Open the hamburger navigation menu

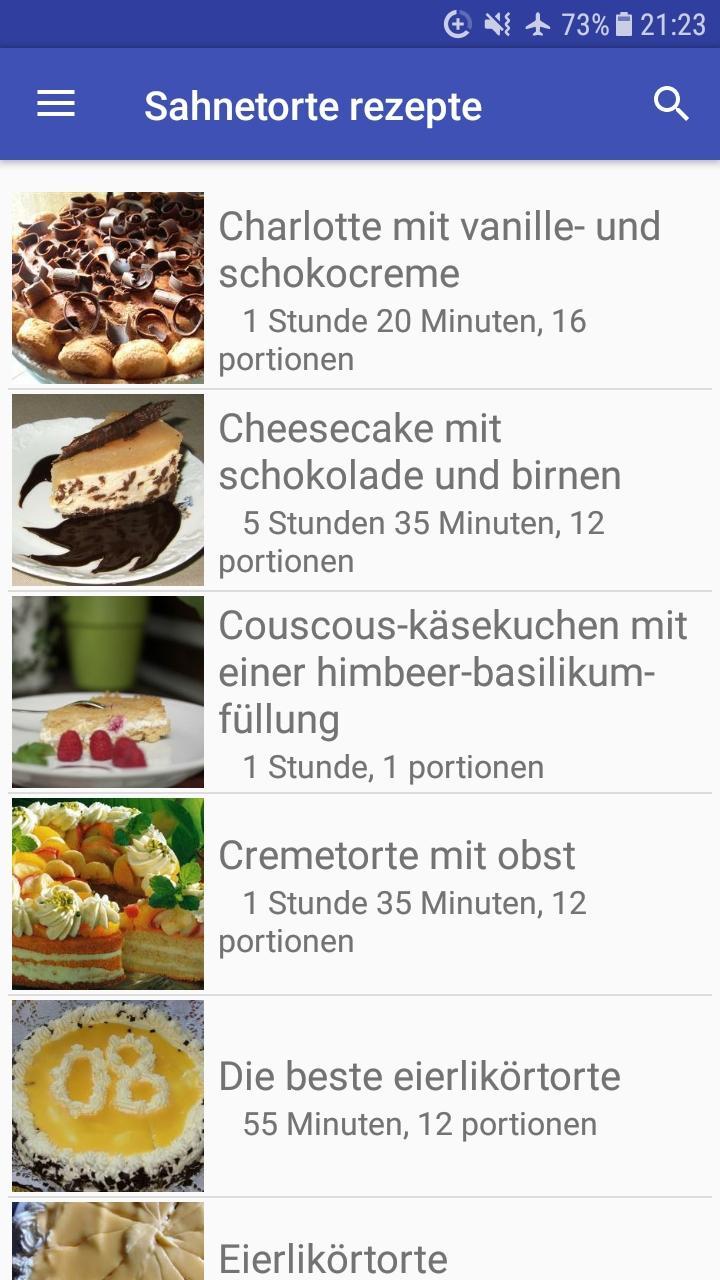(x=56, y=104)
